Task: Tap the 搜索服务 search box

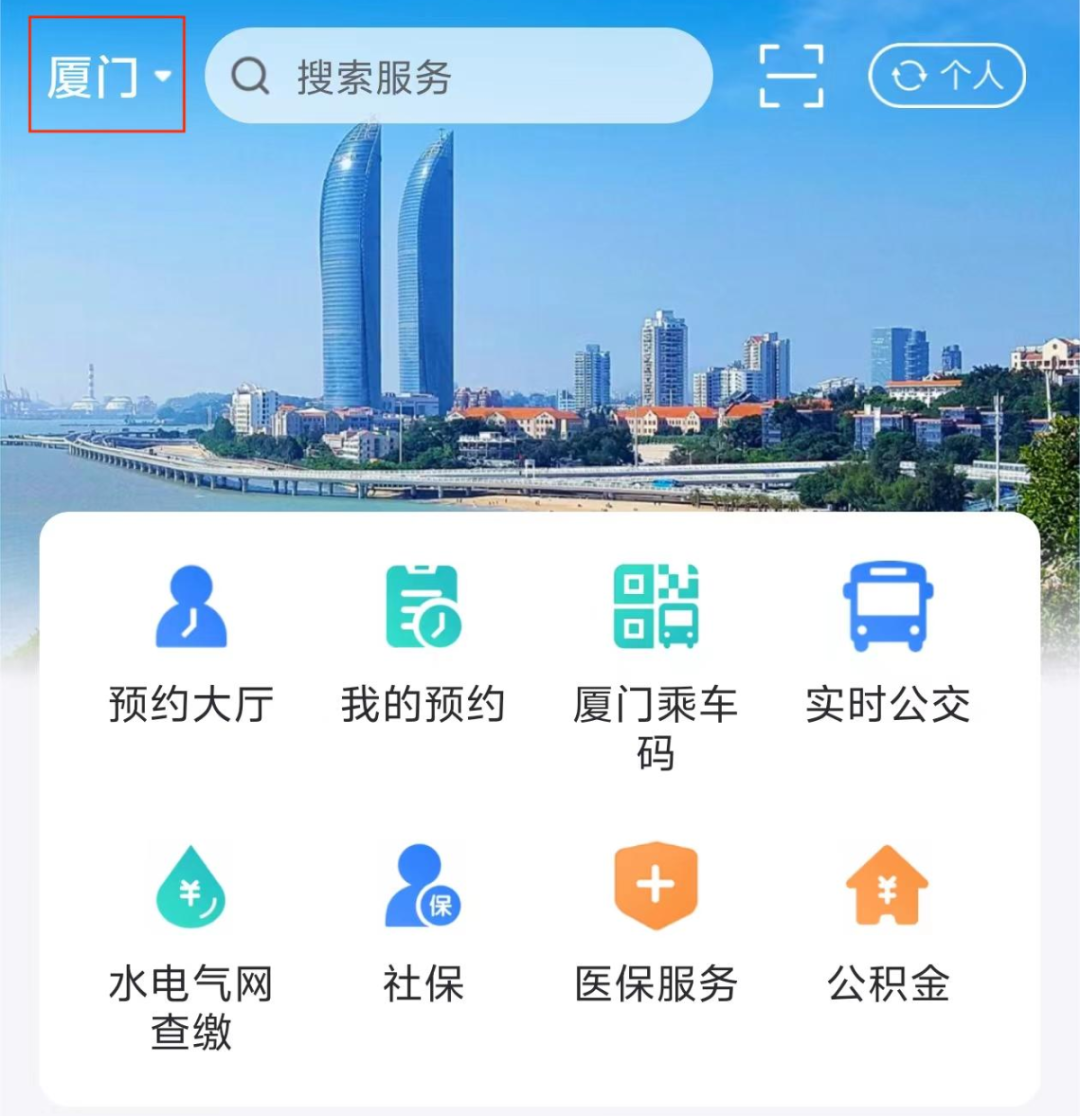Action: pos(458,76)
